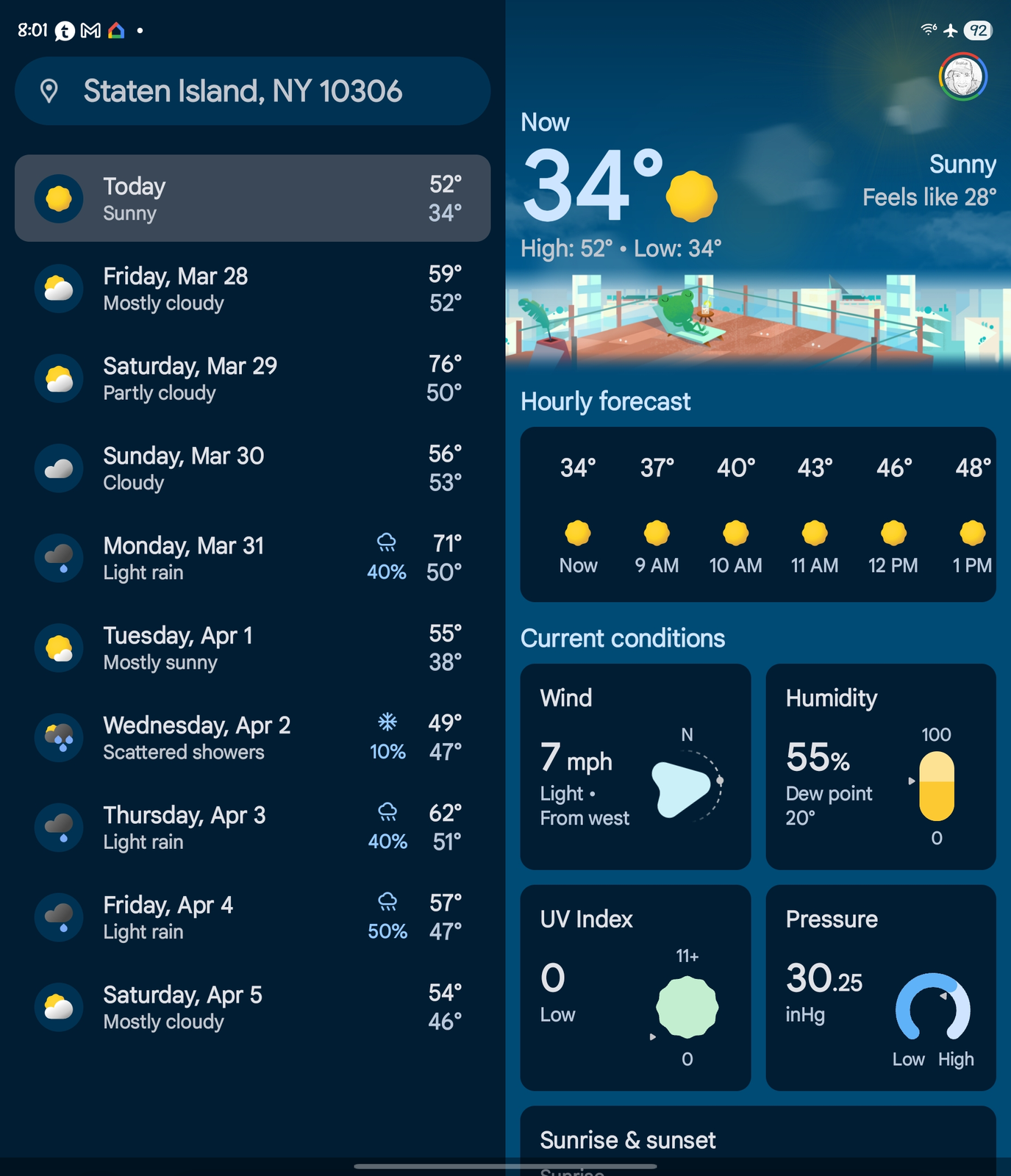Tap Friday, Apr 4 light rain row
The width and height of the screenshot is (1011, 1176).
252,917
